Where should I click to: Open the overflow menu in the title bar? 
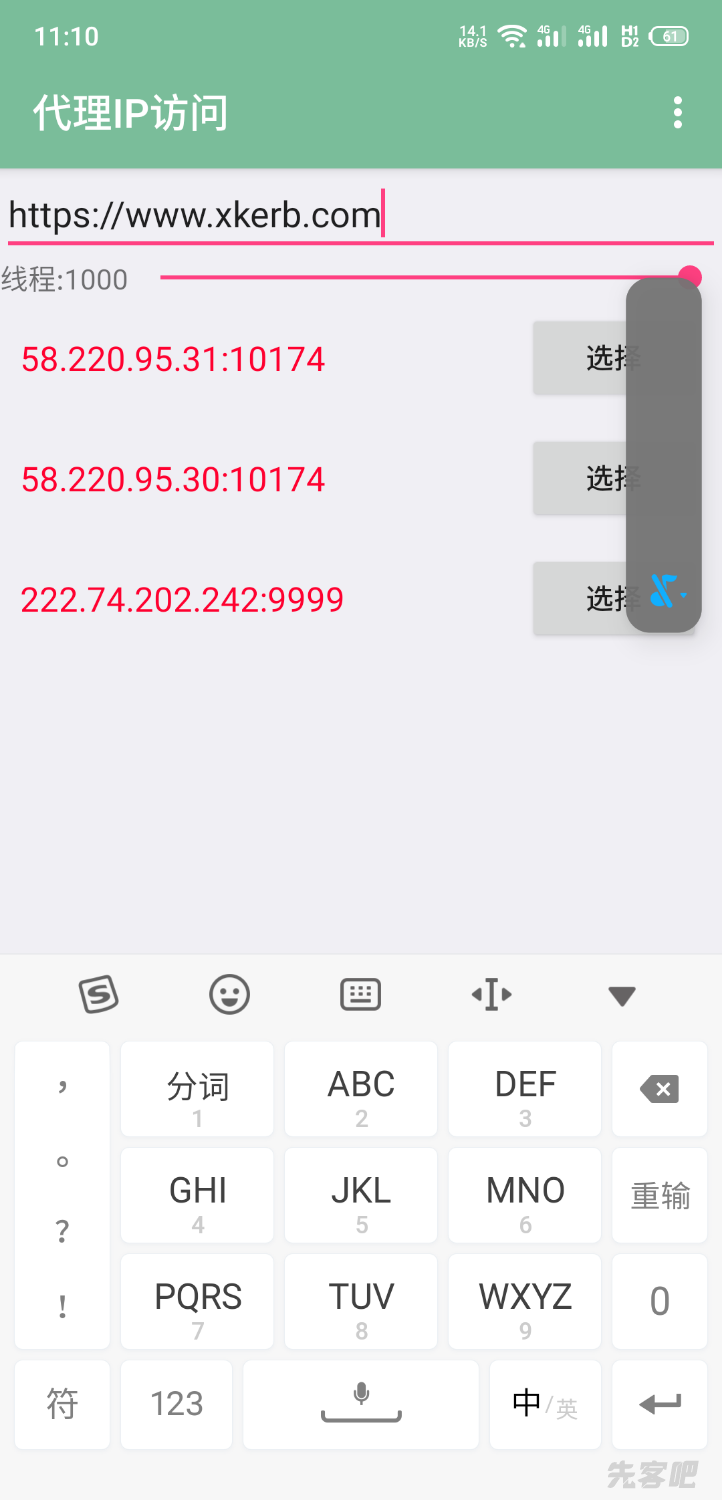coord(677,114)
